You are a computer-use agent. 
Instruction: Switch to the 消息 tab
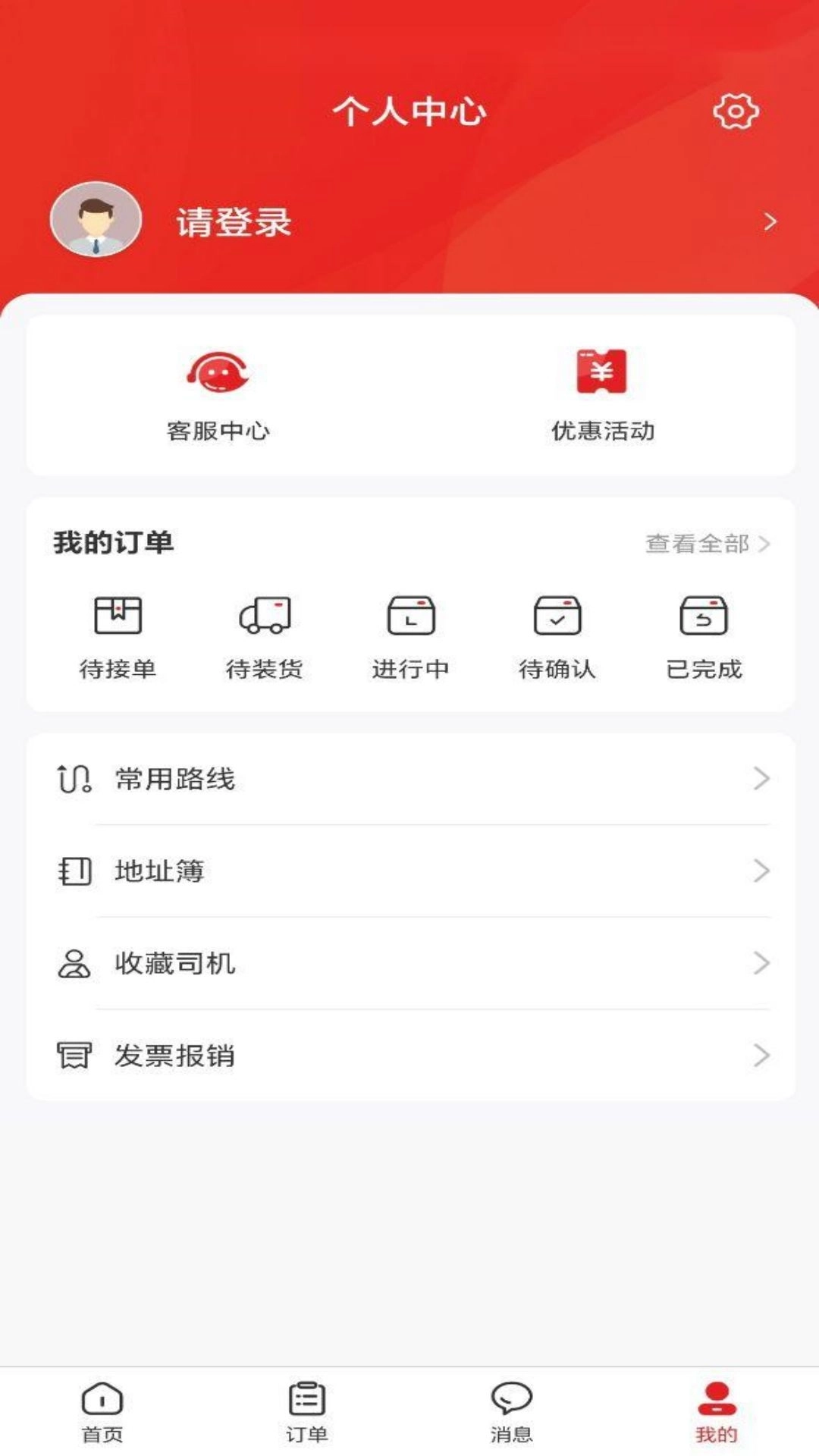(x=512, y=1410)
